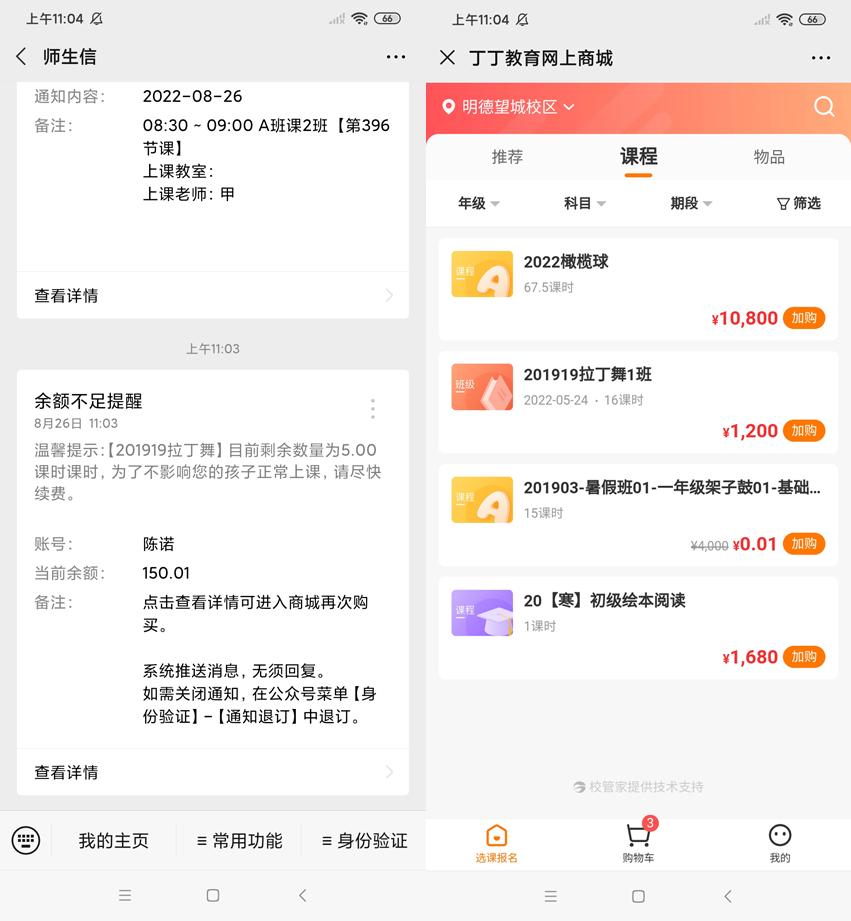The image size is (851, 921).
Task: Open 查看详情 under the 余额不足提醒 message
Action: 213,772
